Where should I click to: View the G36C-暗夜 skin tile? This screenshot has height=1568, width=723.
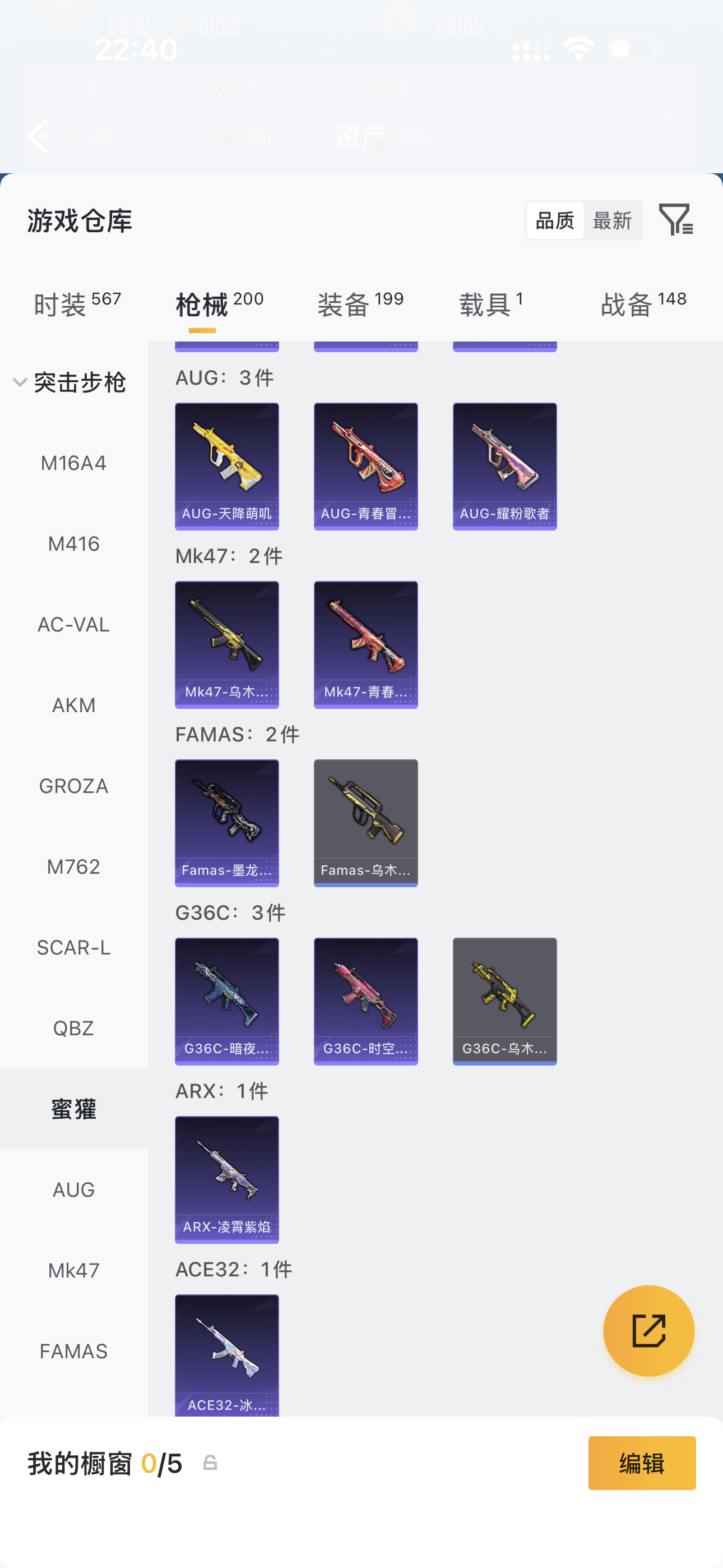click(226, 1000)
